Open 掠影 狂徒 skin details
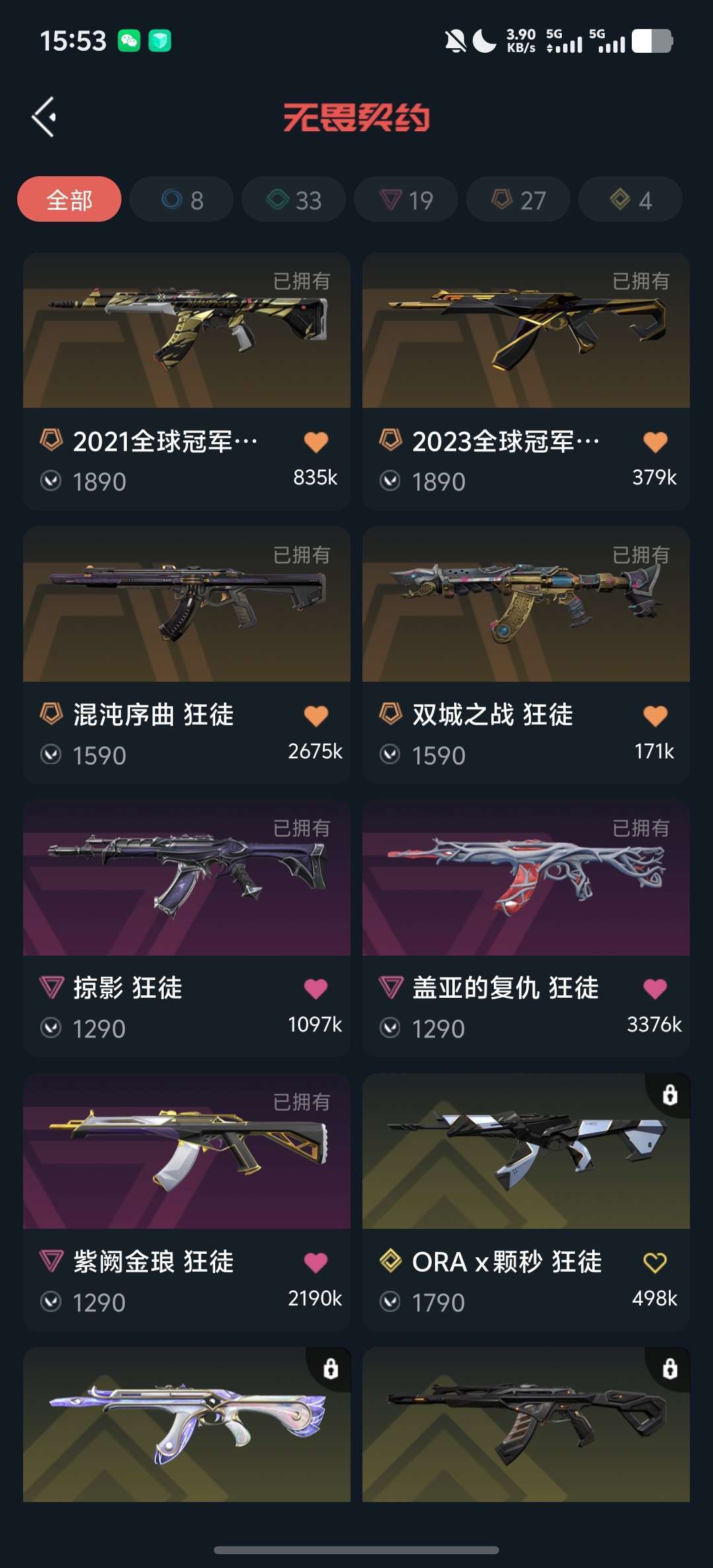The width and height of the screenshot is (713, 1568). [x=187, y=929]
